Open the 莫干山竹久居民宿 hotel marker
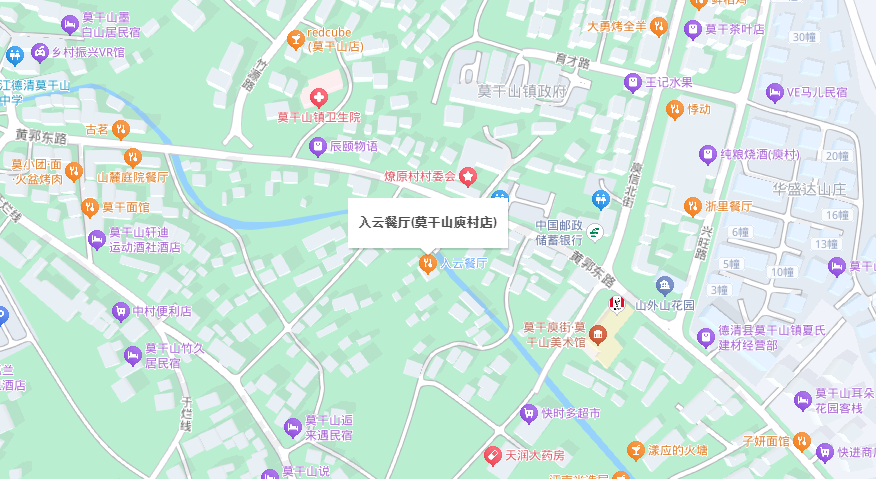The image size is (876, 479). click(132, 355)
